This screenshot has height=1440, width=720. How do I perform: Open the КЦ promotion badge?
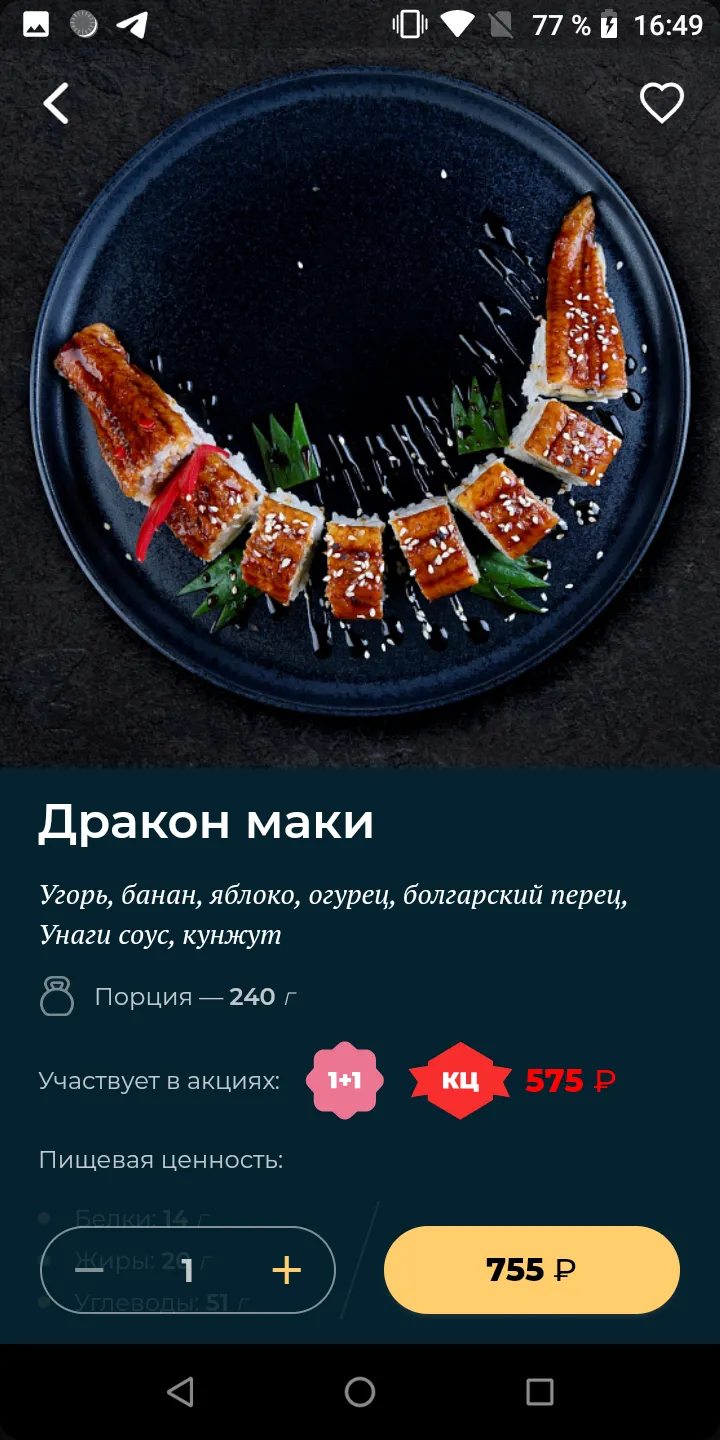click(x=459, y=1080)
